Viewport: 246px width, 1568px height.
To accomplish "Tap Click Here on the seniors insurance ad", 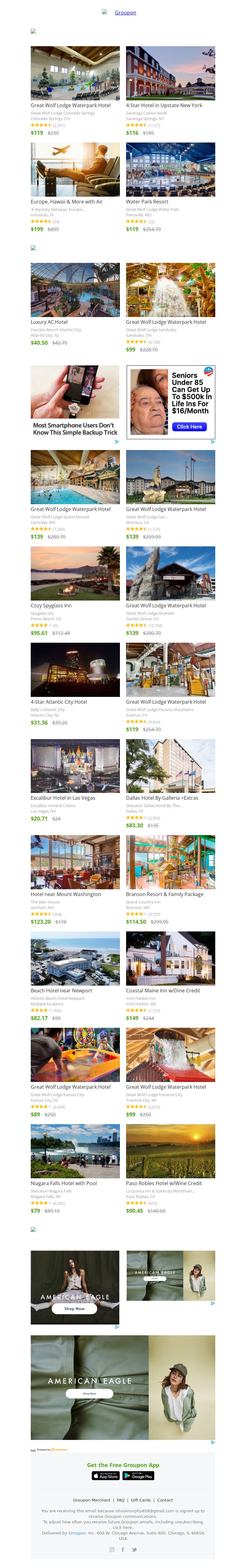I will pyautogui.click(x=189, y=427).
